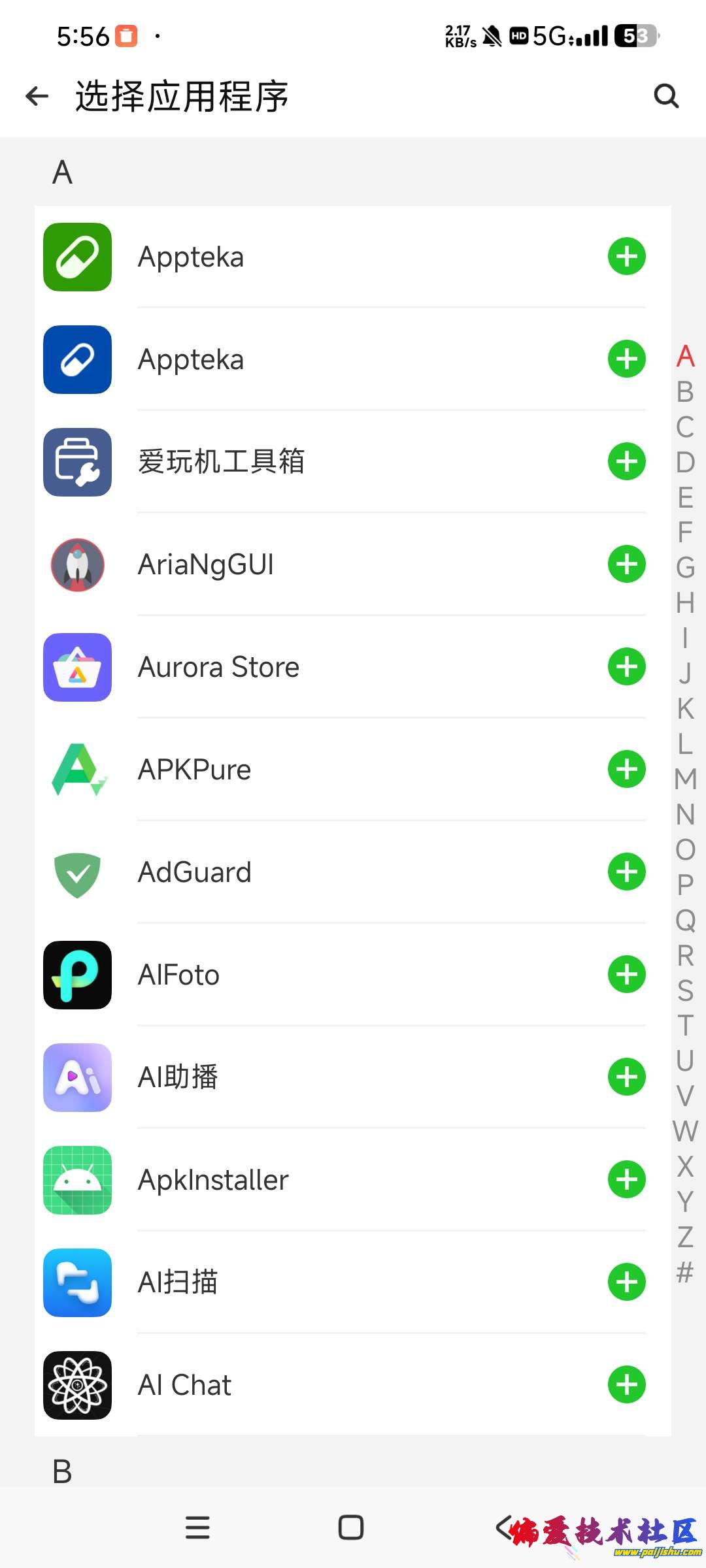
Task: Add the AI扫描 app
Action: (626, 1282)
